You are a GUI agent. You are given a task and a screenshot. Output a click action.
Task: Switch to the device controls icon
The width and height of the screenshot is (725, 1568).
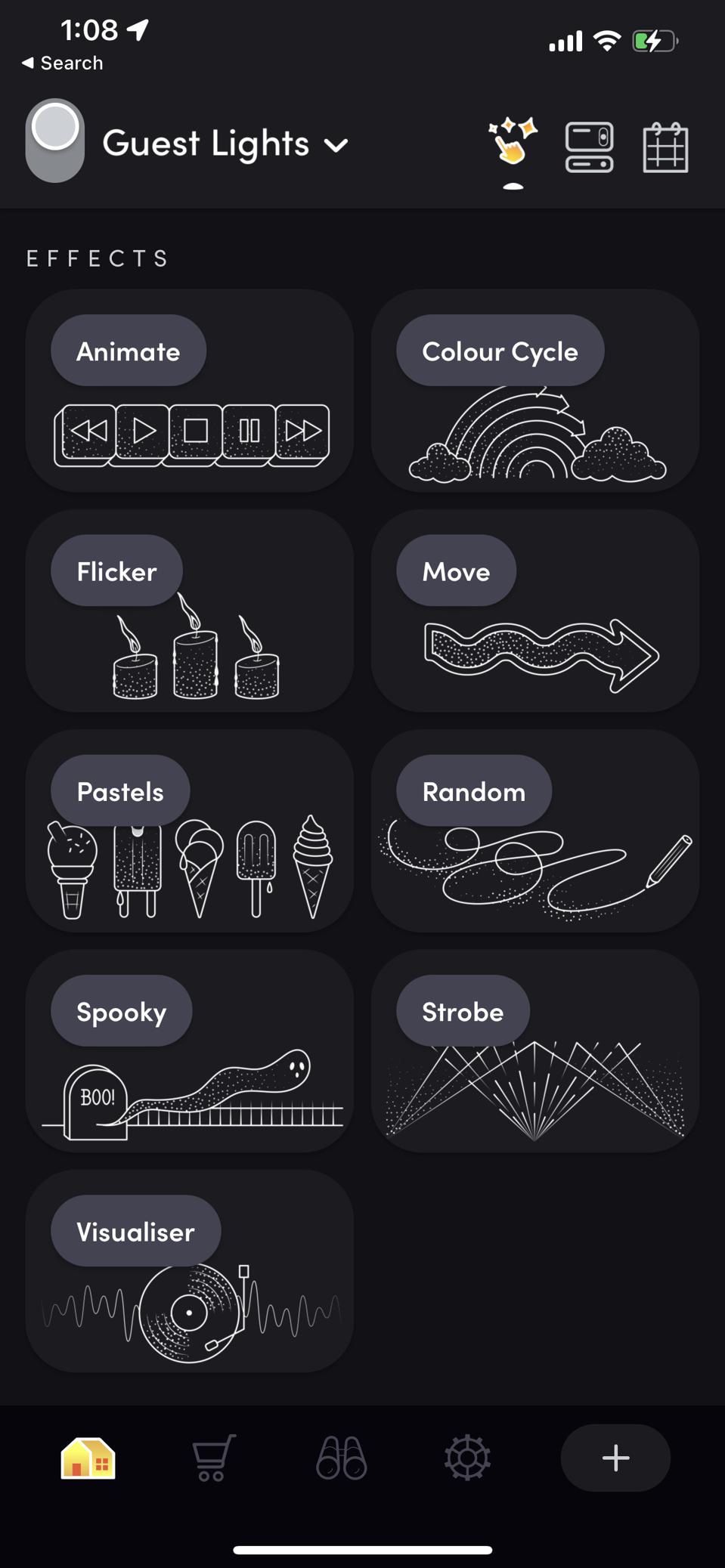pyautogui.click(x=589, y=147)
